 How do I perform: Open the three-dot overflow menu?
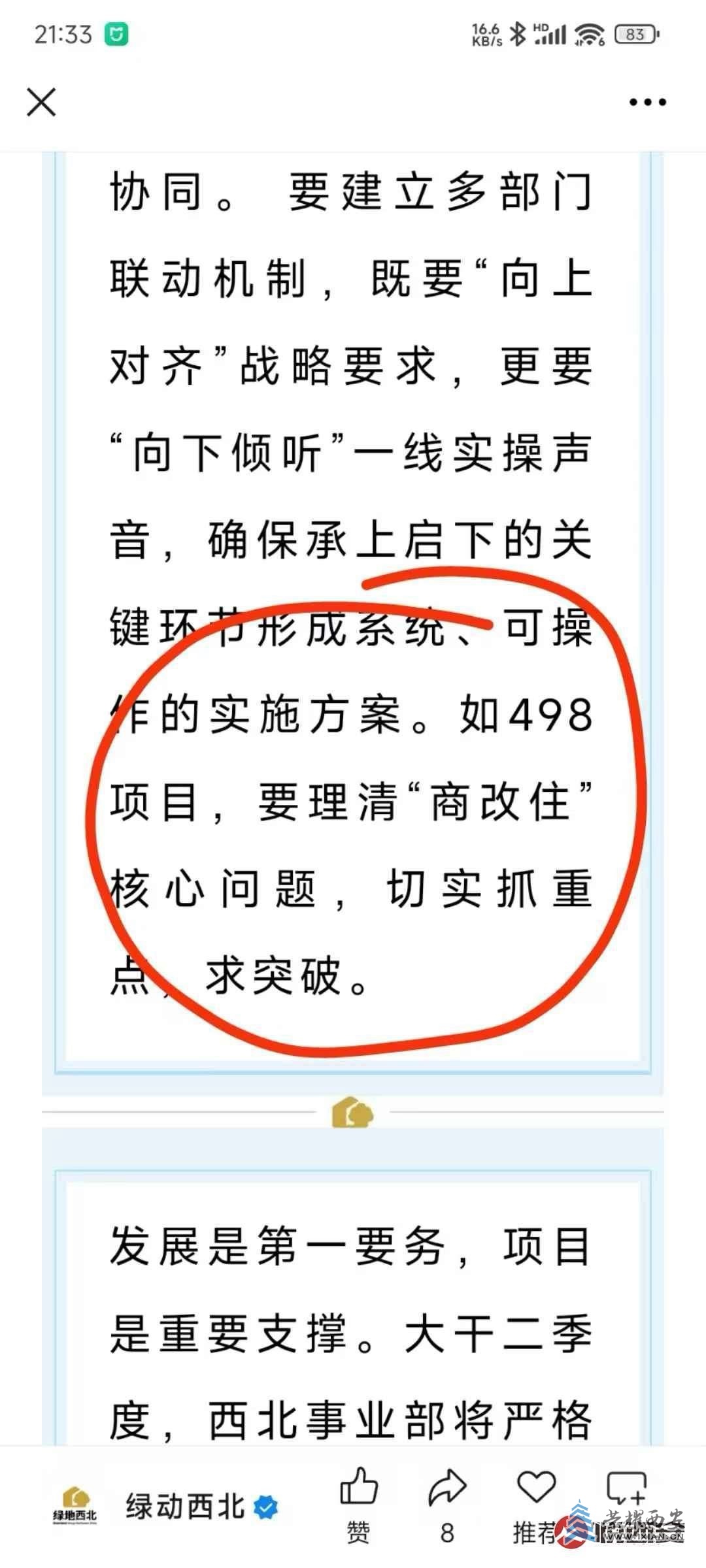tap(647, 102)
